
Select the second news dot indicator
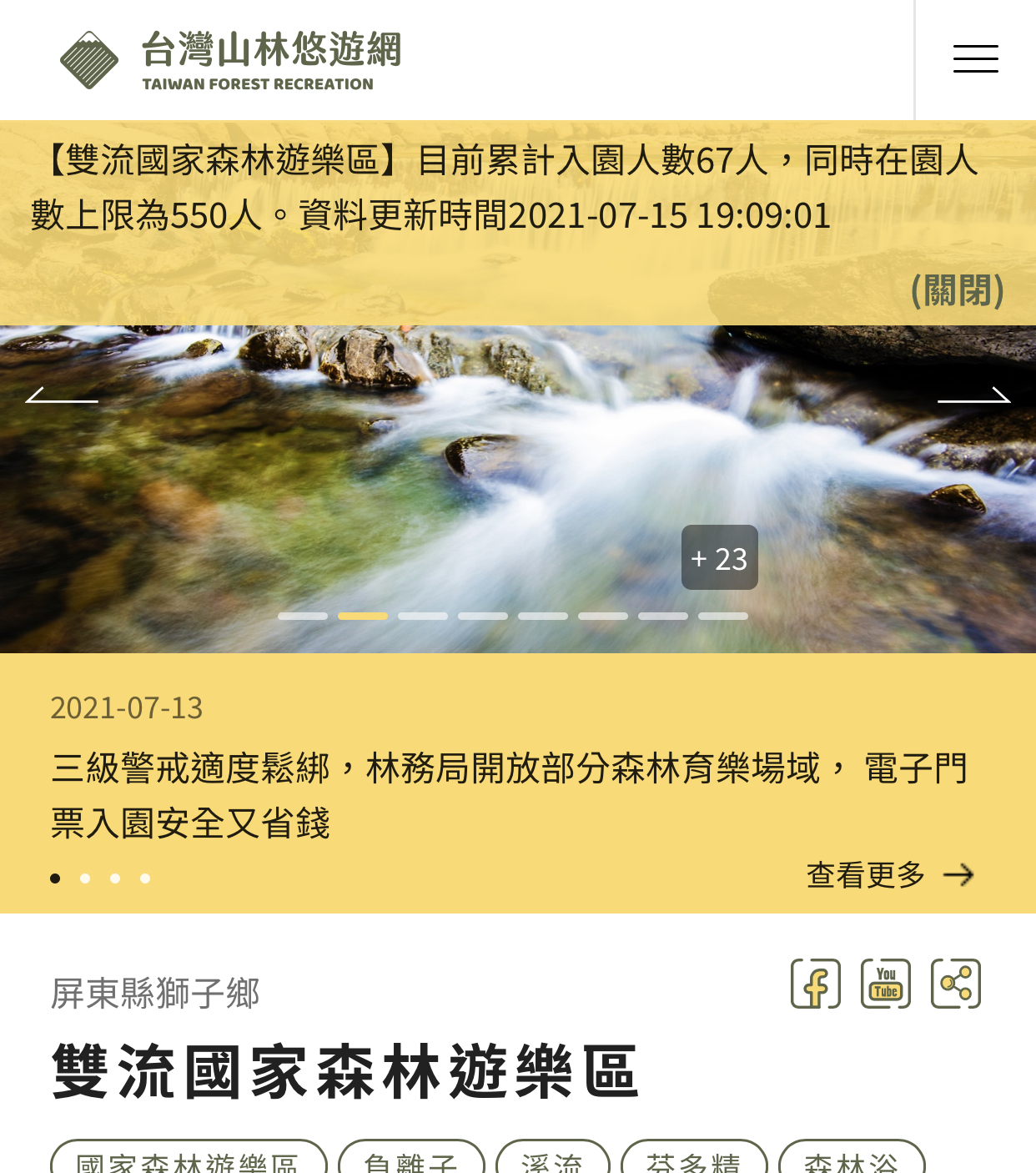(x=85, y=878)
